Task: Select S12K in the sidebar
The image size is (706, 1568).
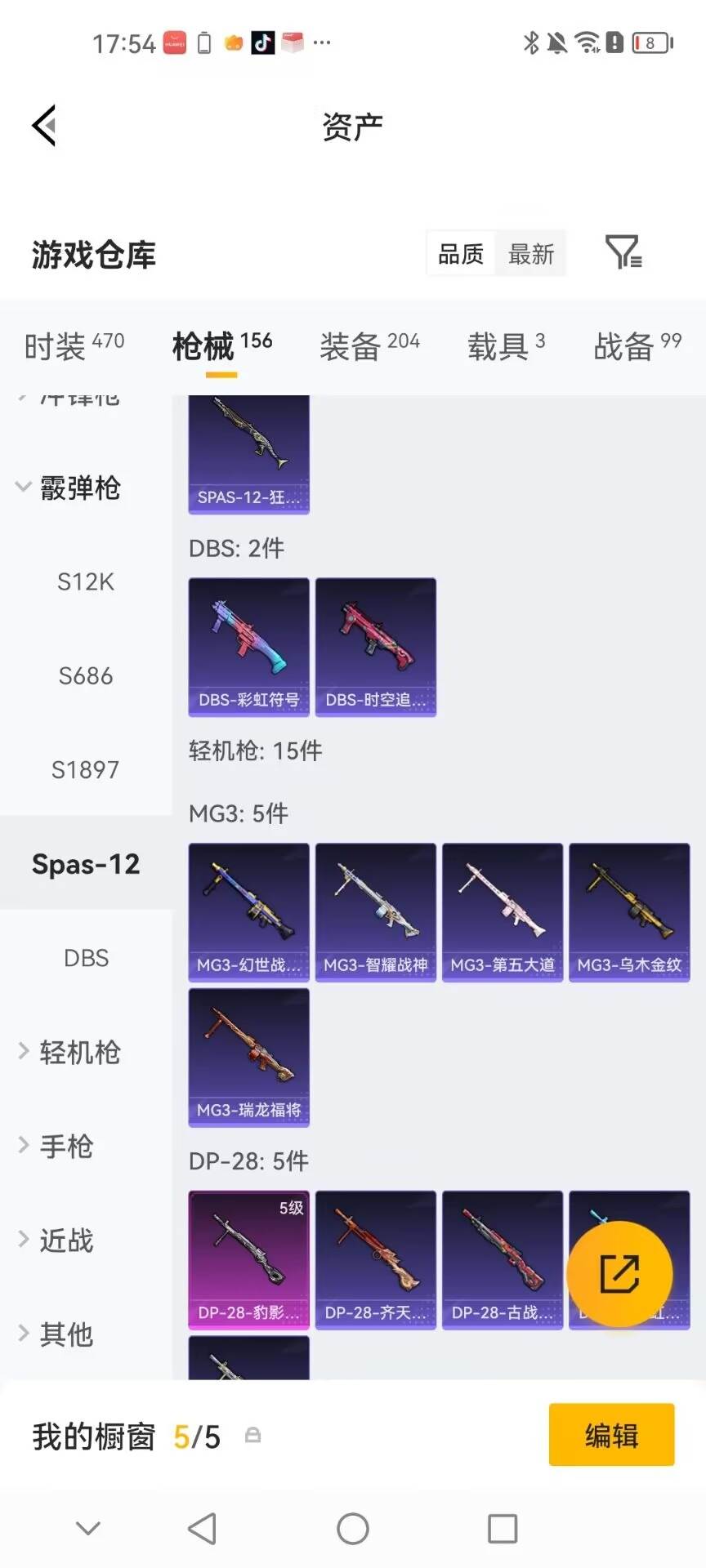Action: click(x=86, y=581)
